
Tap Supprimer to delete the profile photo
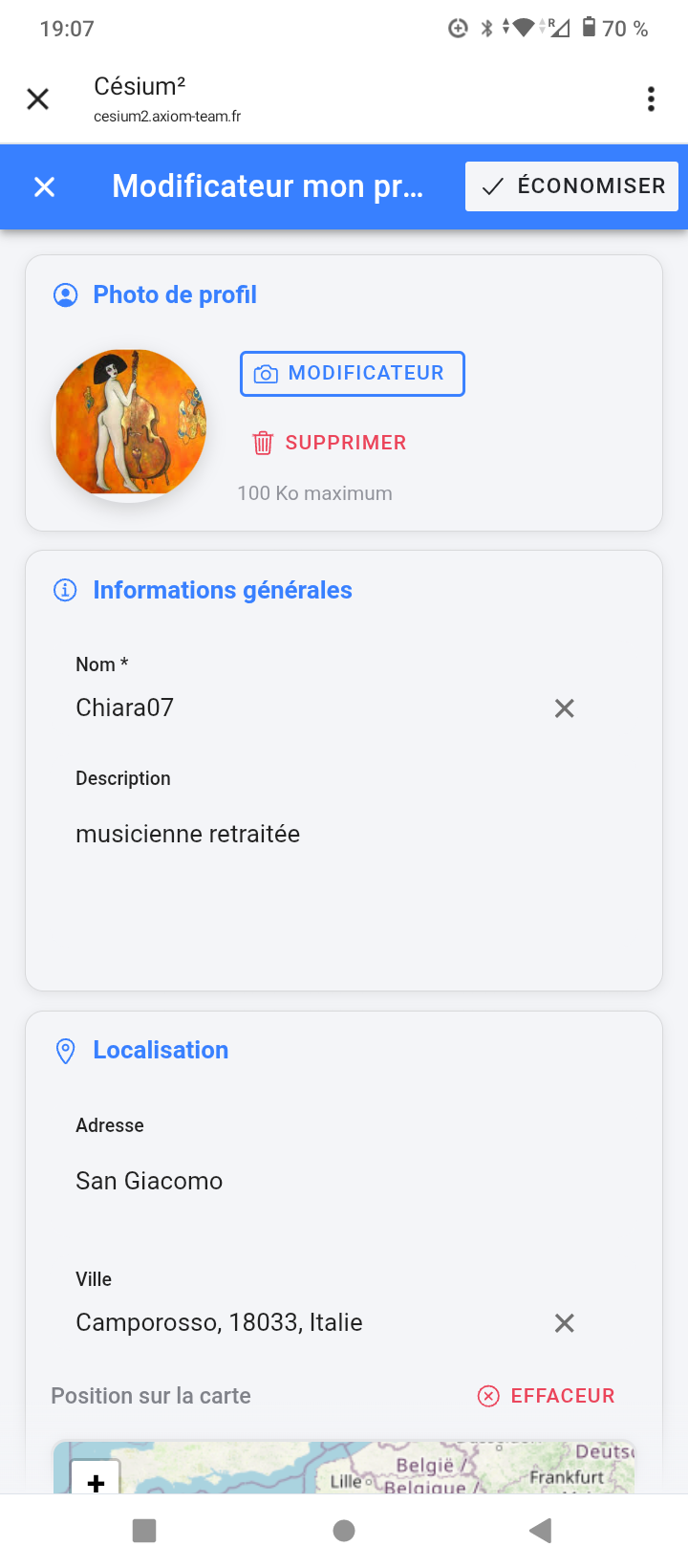tap(330, 443)
